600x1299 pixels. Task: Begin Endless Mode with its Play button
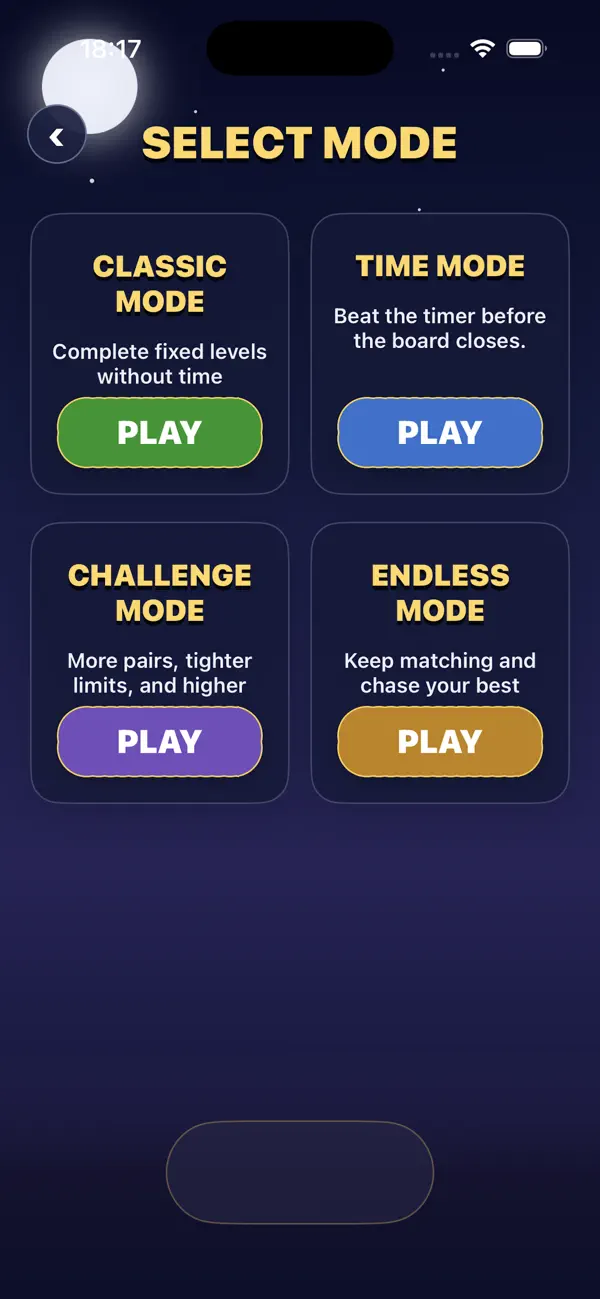[440, 742]
